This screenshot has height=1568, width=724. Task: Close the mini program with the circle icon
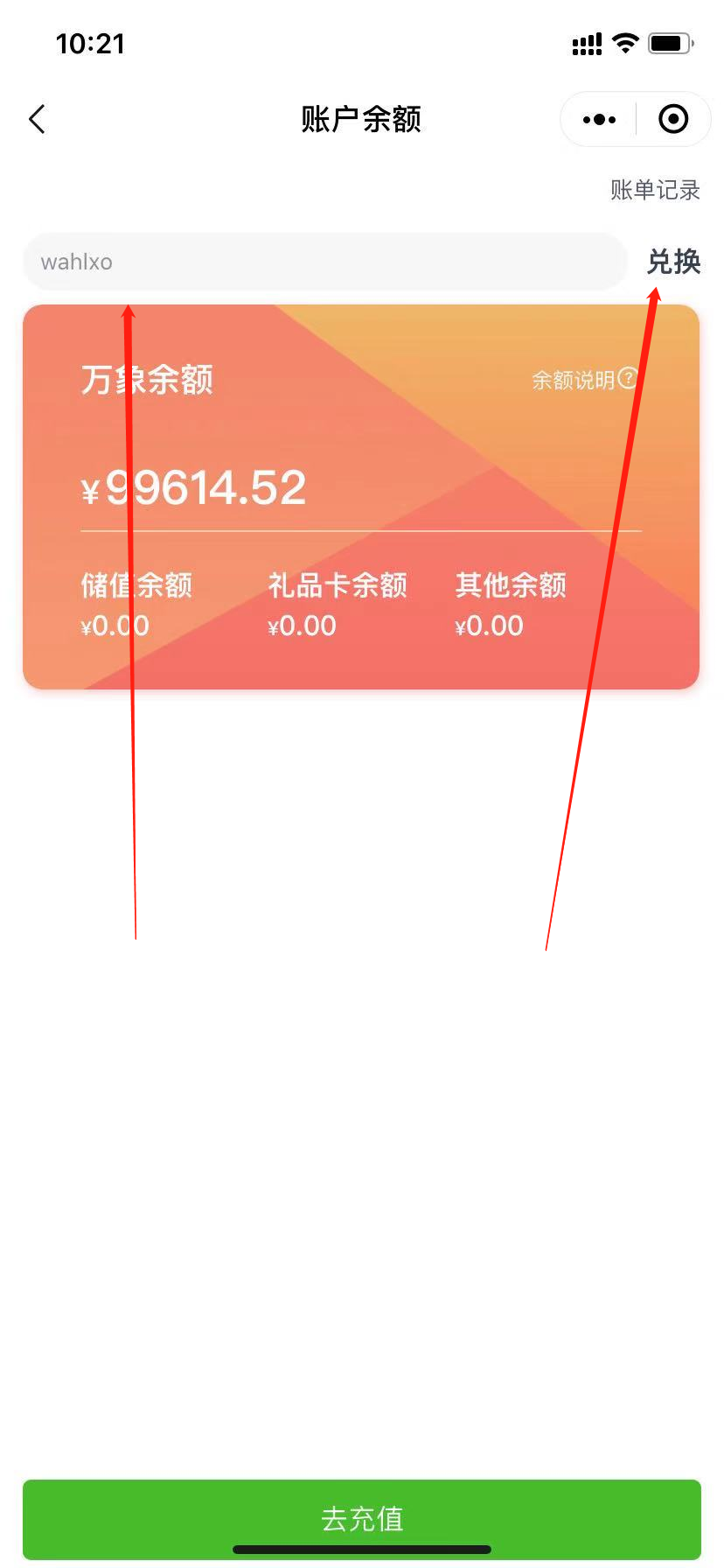coord(673,120)
